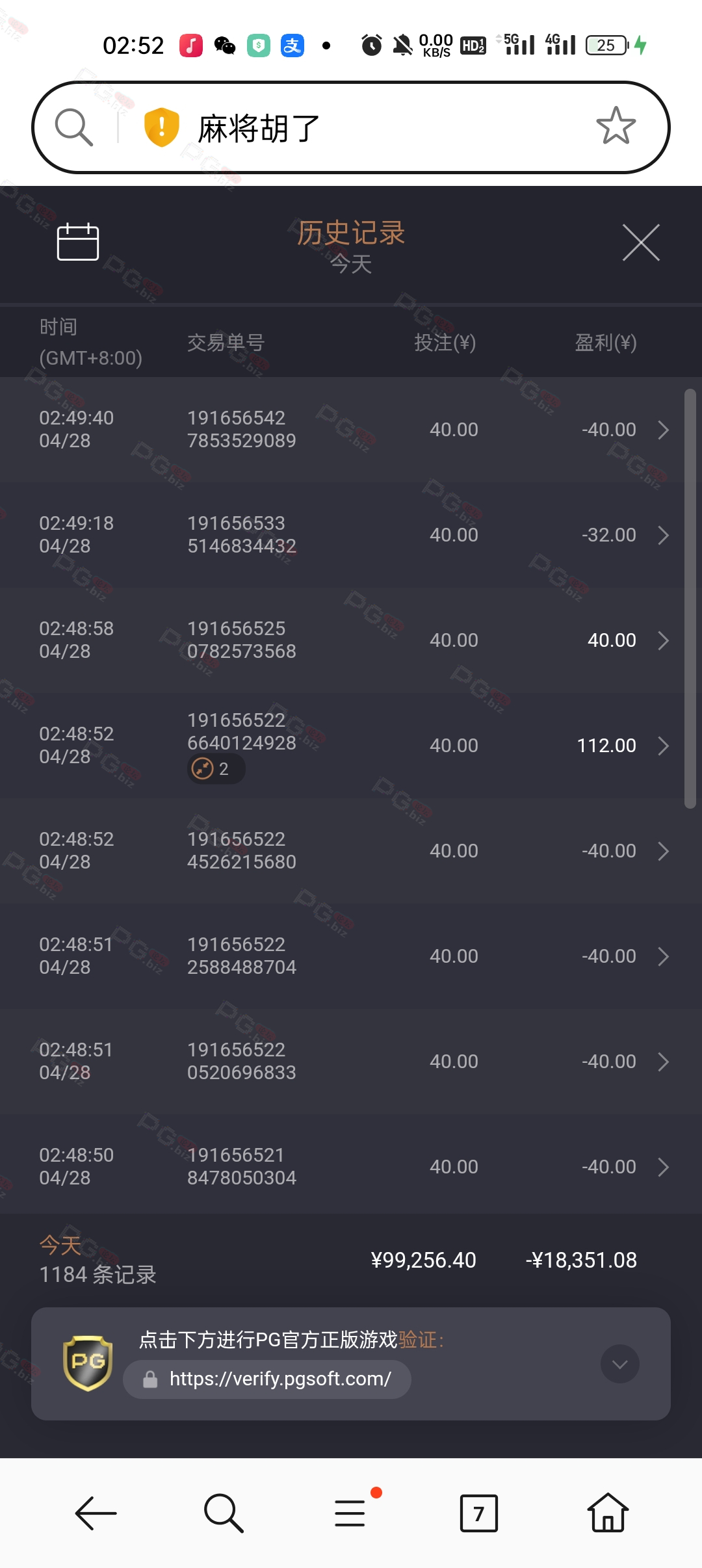702x1568 pixels.
Task: View the 7 open browser tabs
Action: tap(478, 1513)
